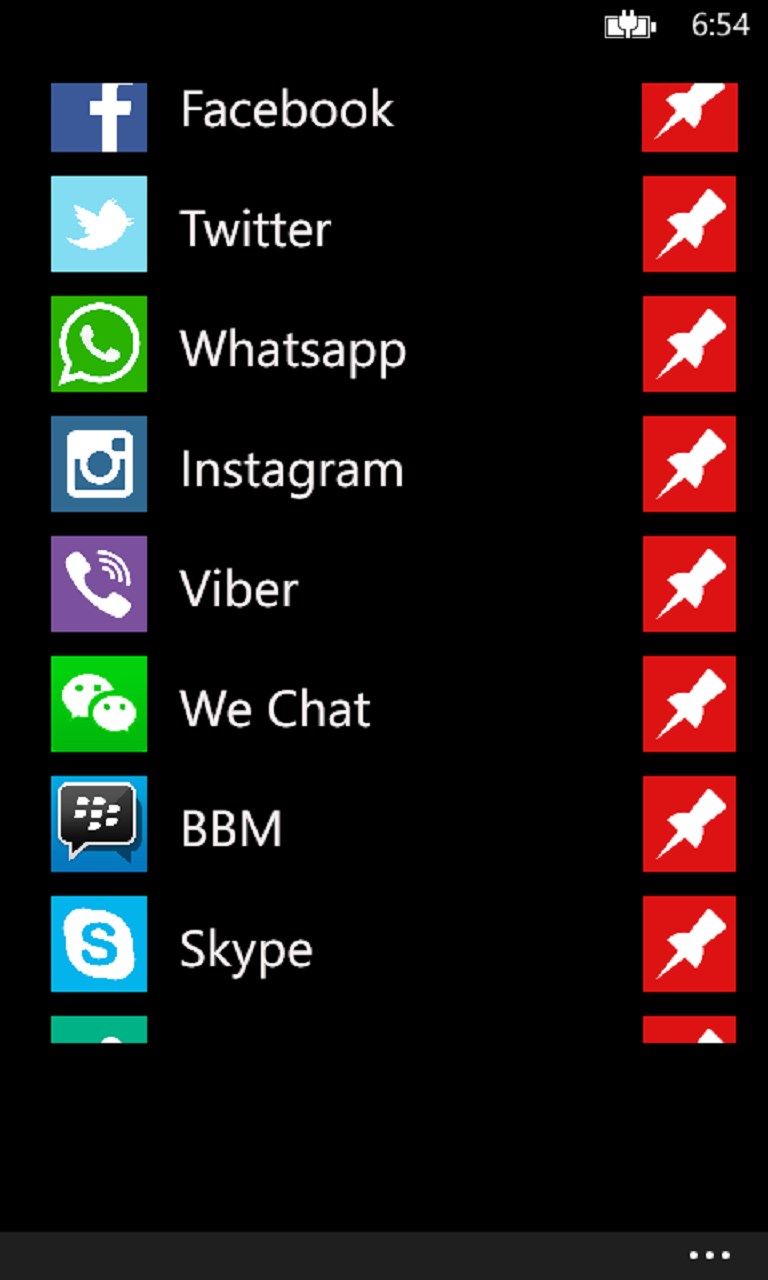The height and width of the screenshot is (1280, 768).
Task: Open the BBM chat bubble icon
Action: tap(99, 824)
